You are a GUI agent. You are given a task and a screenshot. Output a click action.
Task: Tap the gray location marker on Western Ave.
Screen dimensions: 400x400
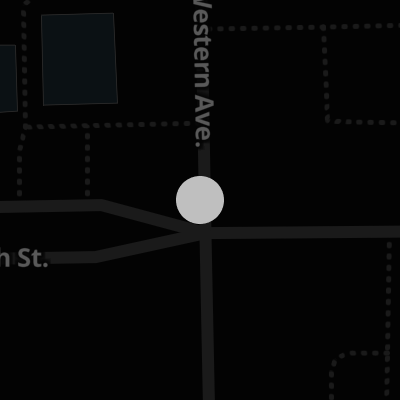pos(200,200)
